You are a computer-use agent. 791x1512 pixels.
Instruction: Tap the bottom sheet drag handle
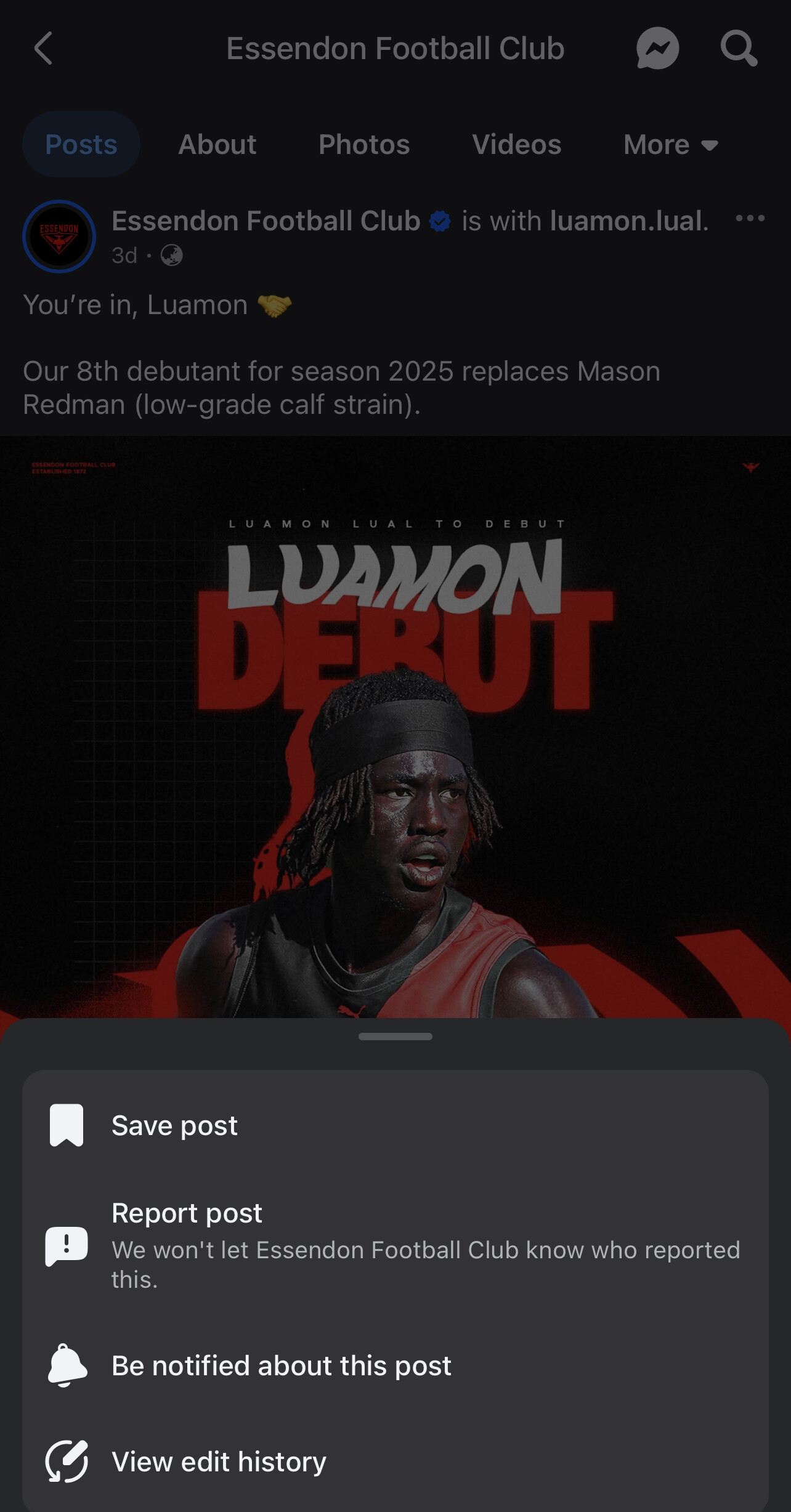pyautogui.click(x=395, y=1037)
